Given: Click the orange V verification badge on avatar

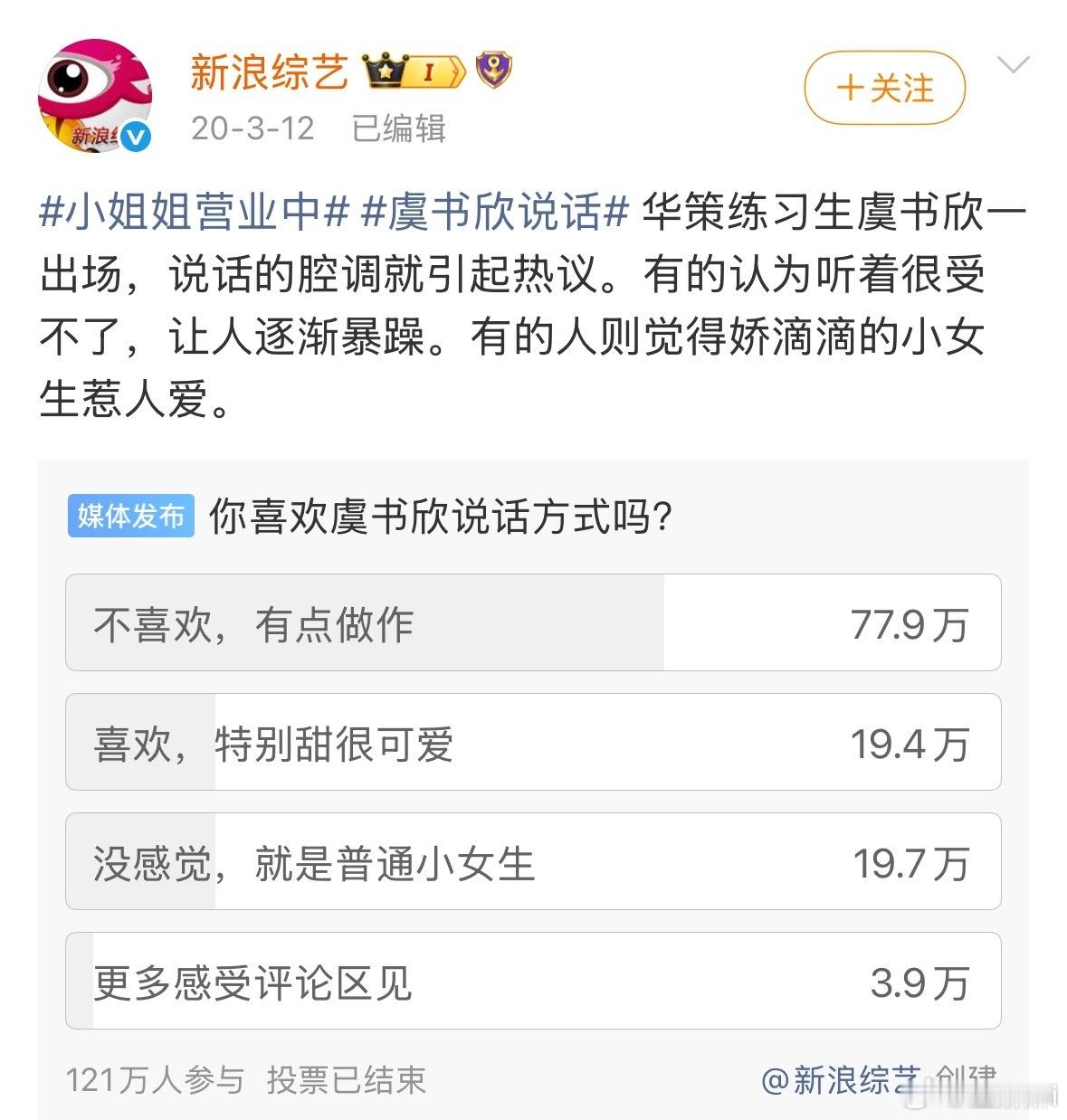Looking at the screenshot, I should (x=134, y=138).
